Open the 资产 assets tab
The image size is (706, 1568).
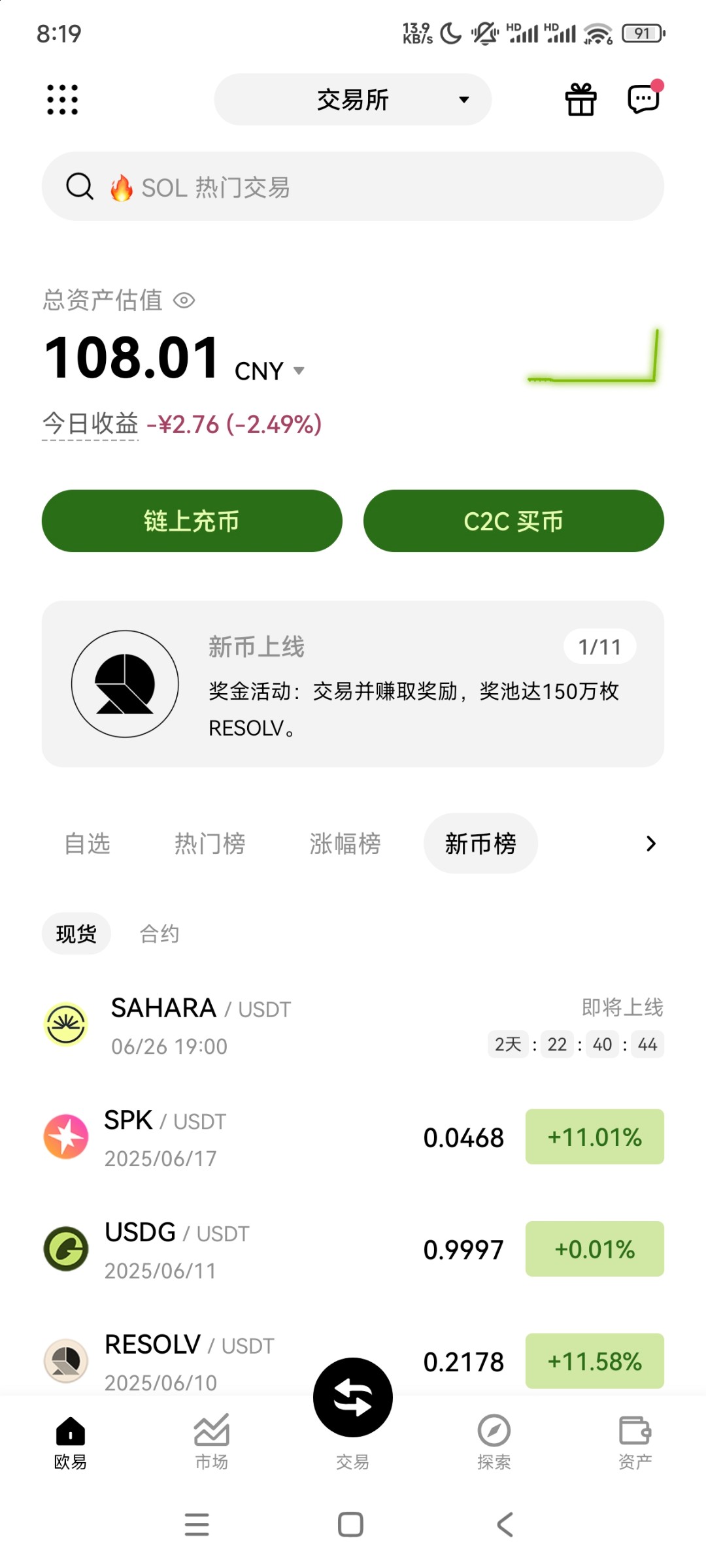(x=635, y=1442)
